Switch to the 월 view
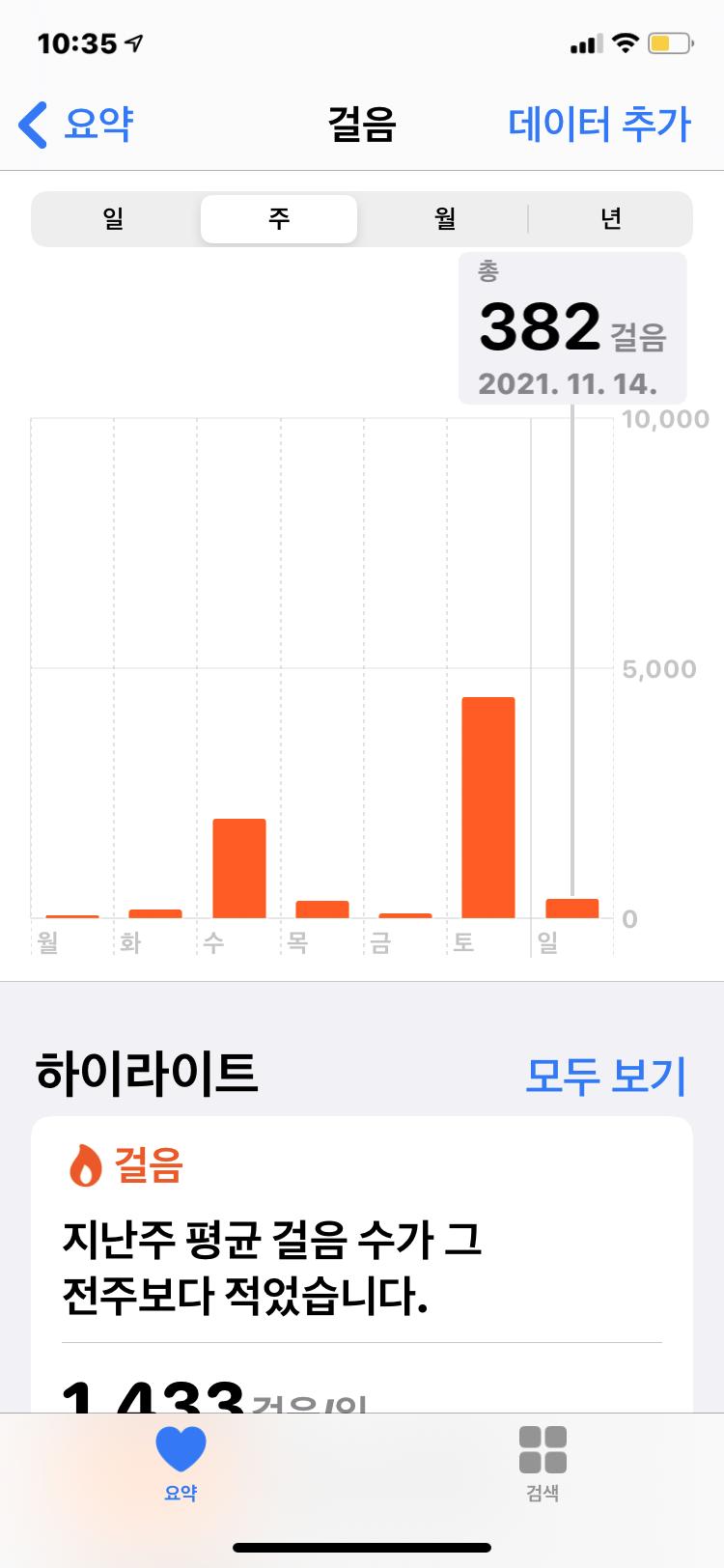This screenshot has height=1568, width=724. click(445, 219)
